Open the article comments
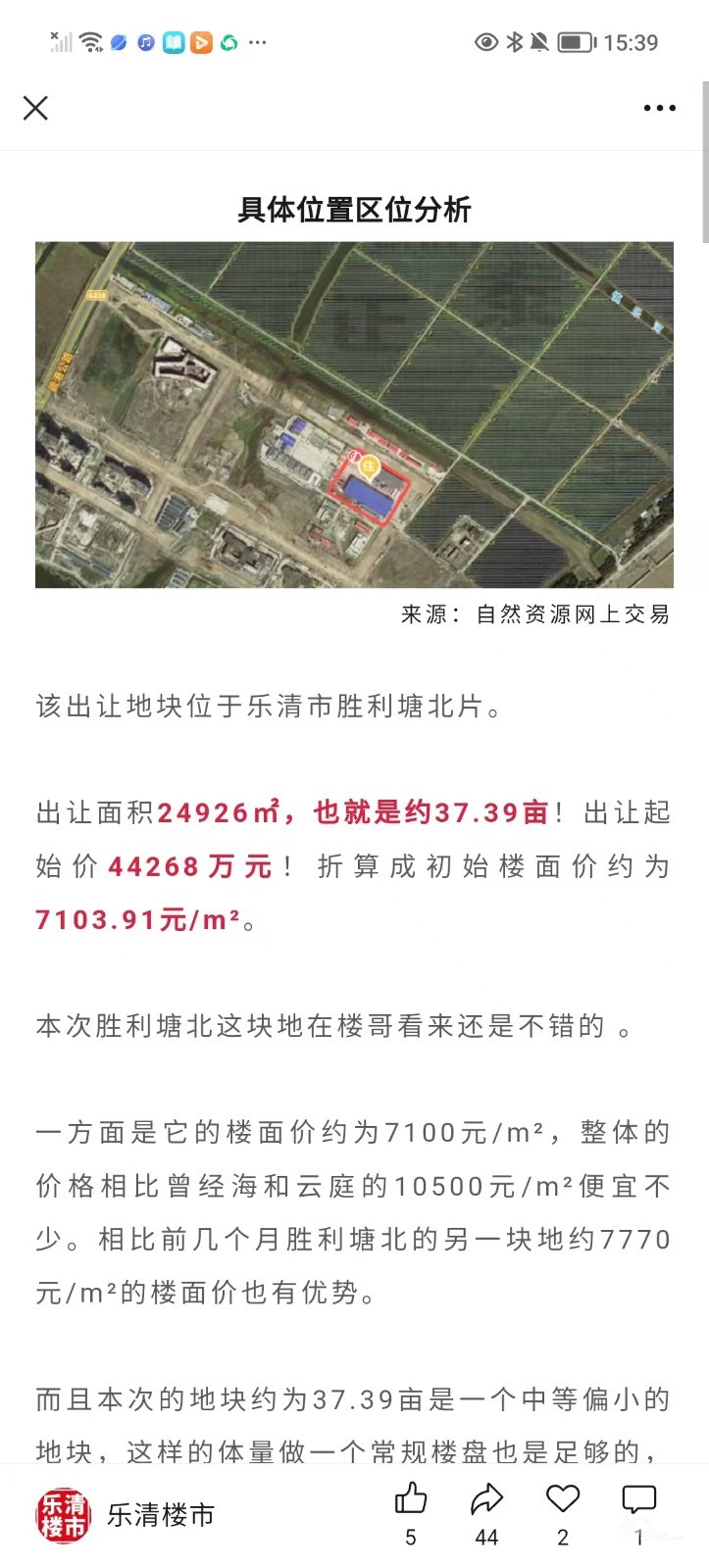The width and height of the screenshot is (709, 1568). coord(639,1499)
